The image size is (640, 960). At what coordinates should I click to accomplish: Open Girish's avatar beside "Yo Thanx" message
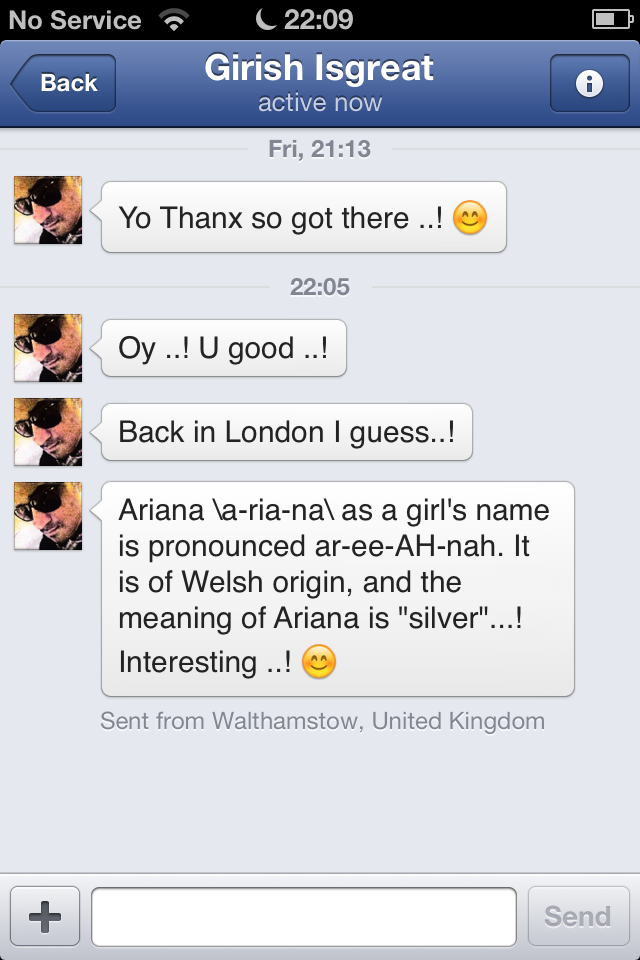click(x=48, y=210)
